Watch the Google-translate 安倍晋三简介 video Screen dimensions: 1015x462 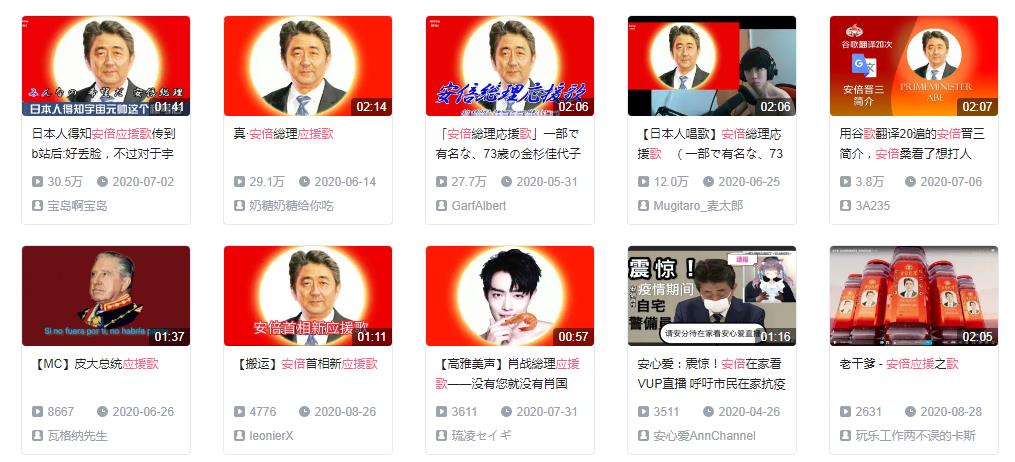[913, 66]
